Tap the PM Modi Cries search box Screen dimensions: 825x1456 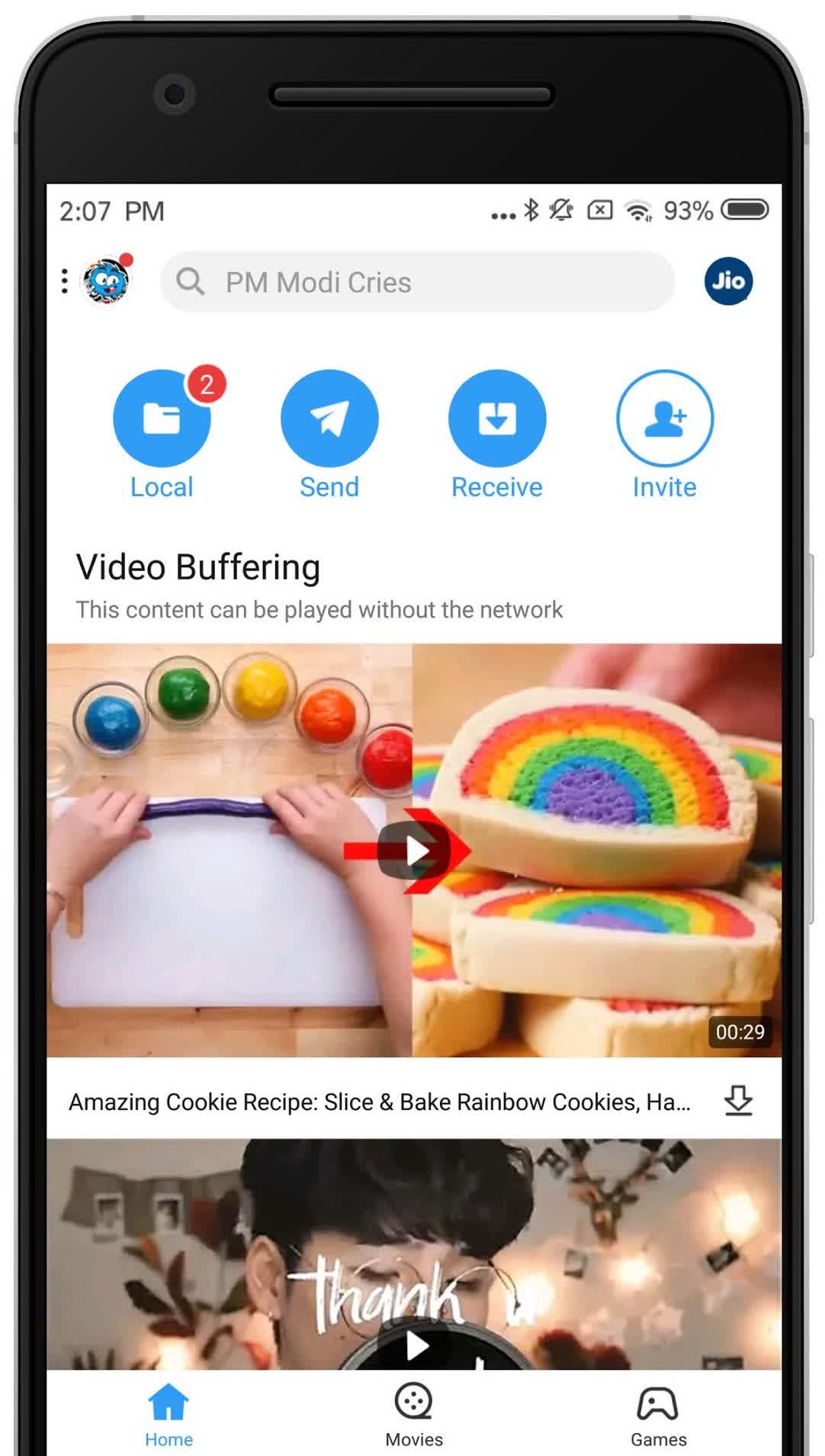pyautogui.click(x=417, y=282)
